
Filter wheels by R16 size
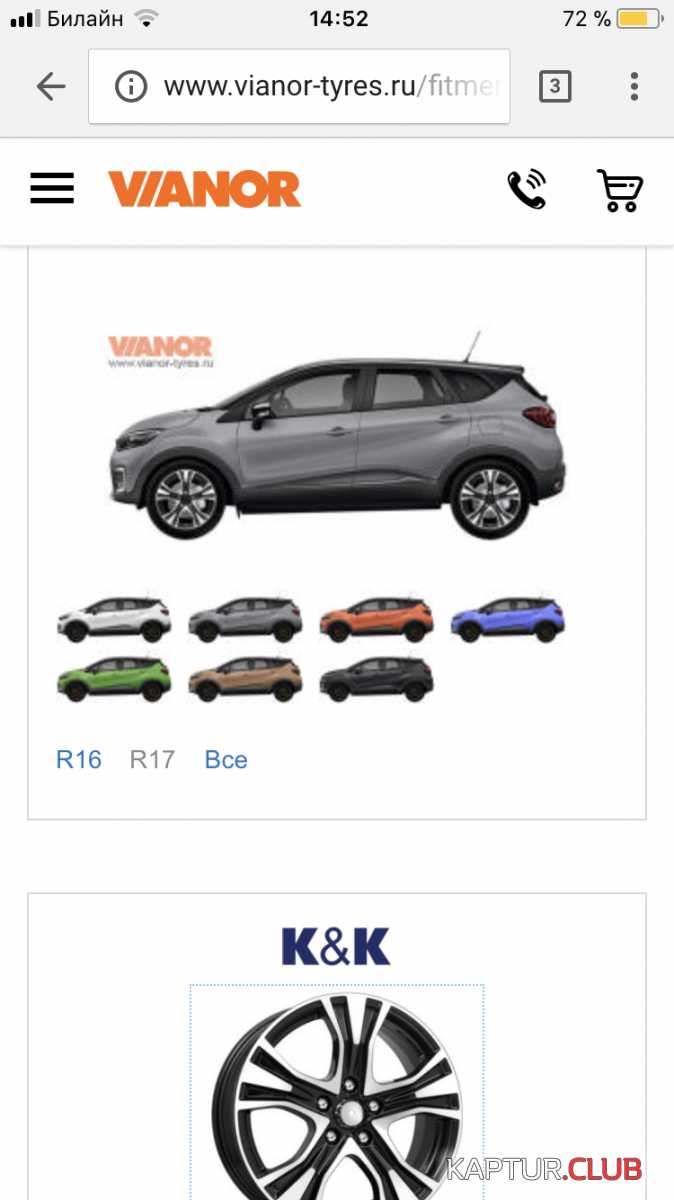point(79,760)
